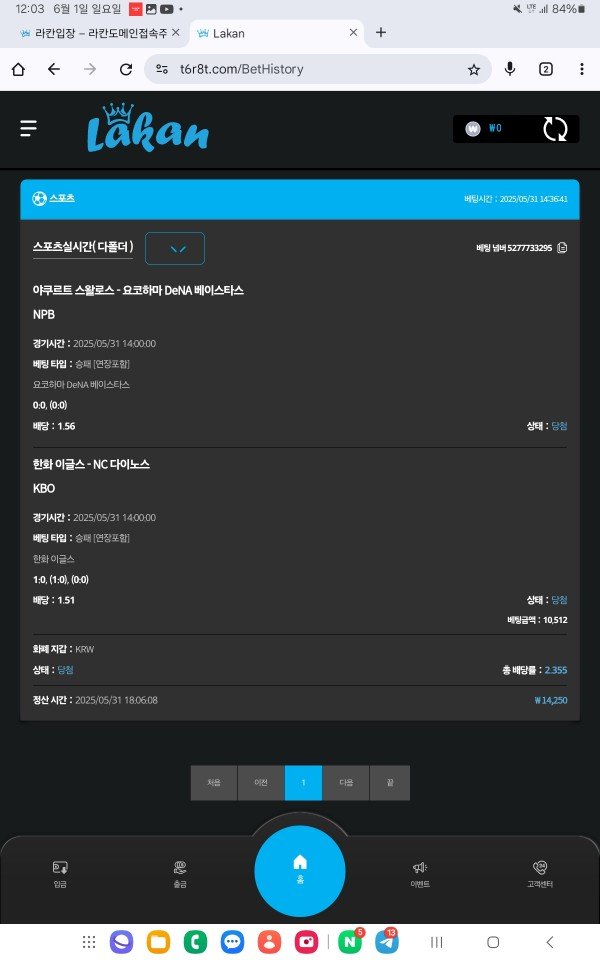Image resolution: width=600 pixels, height=960 pixels.
Task: Refresh the balance with the circular arrows
Action: [x=555, y=129]
